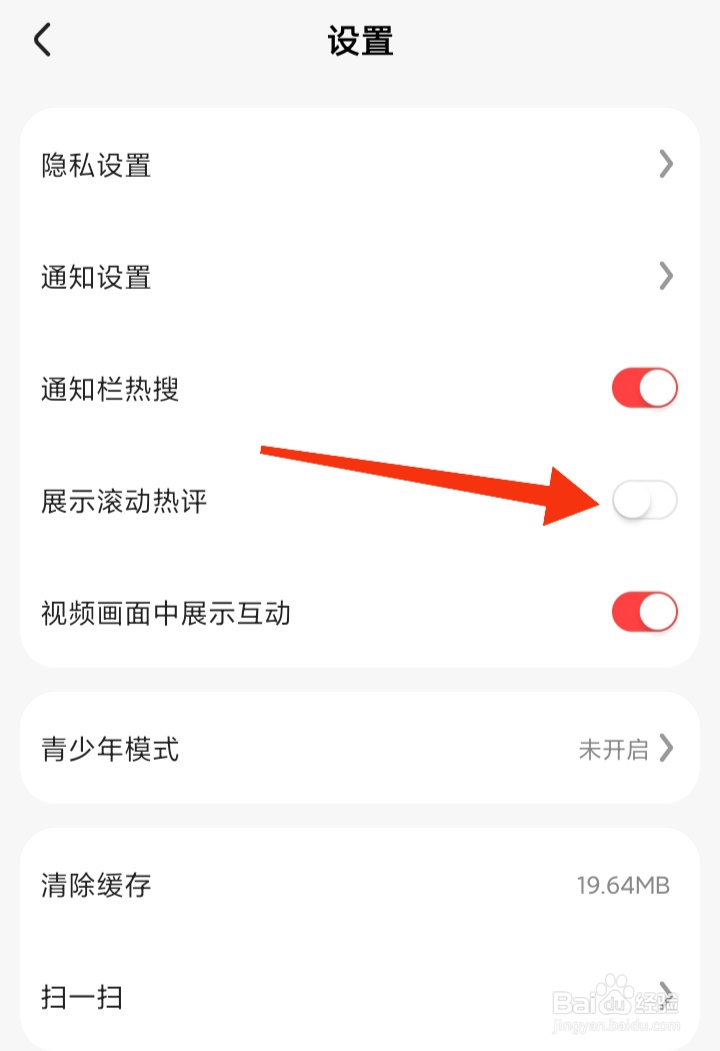
Task: Tap the 通知栏热搜 label text
Action: pyautogui.click(x=108, y=389)
